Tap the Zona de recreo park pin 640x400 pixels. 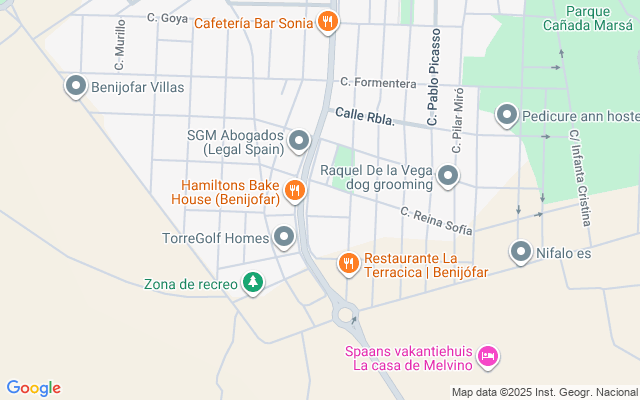pyautogui.click(x=254, y=284)
